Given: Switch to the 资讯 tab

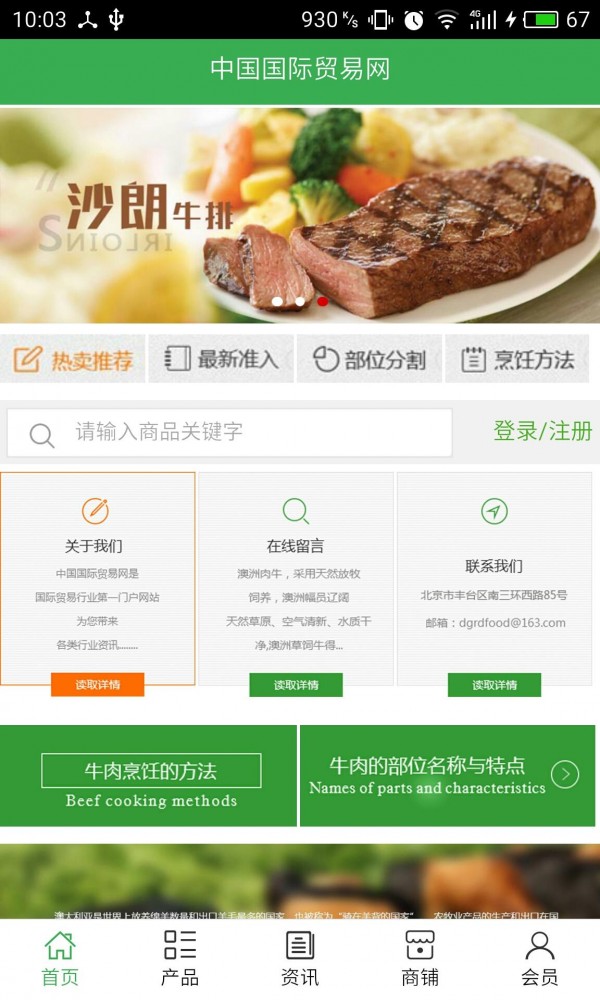Looking at the screenshot, I should pos(300,958).
